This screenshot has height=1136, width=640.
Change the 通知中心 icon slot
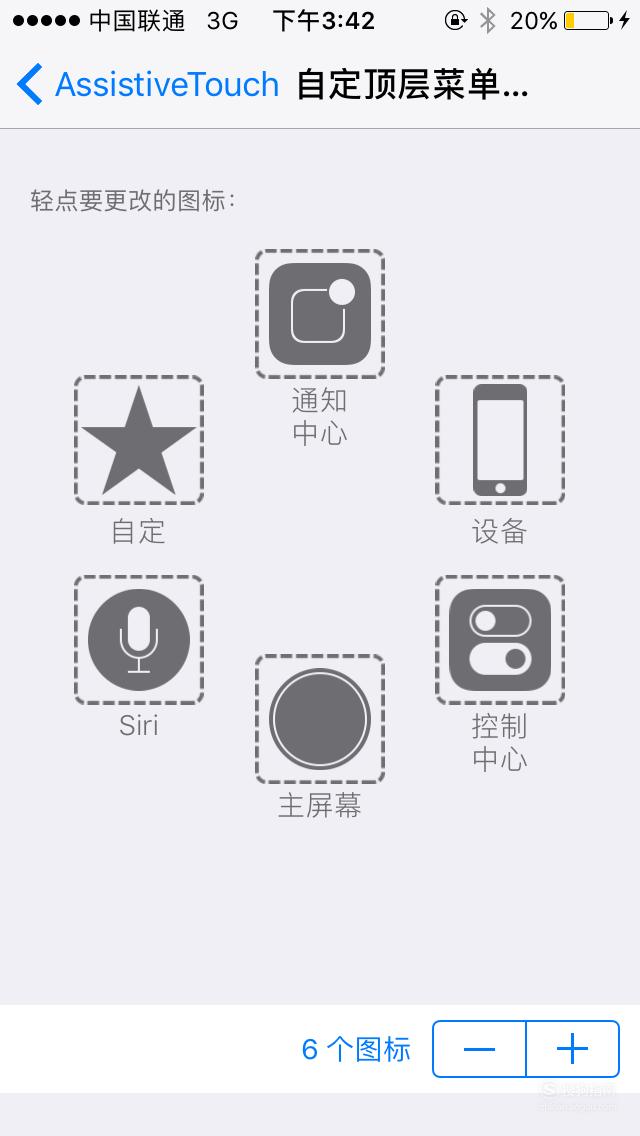[320, 314]
